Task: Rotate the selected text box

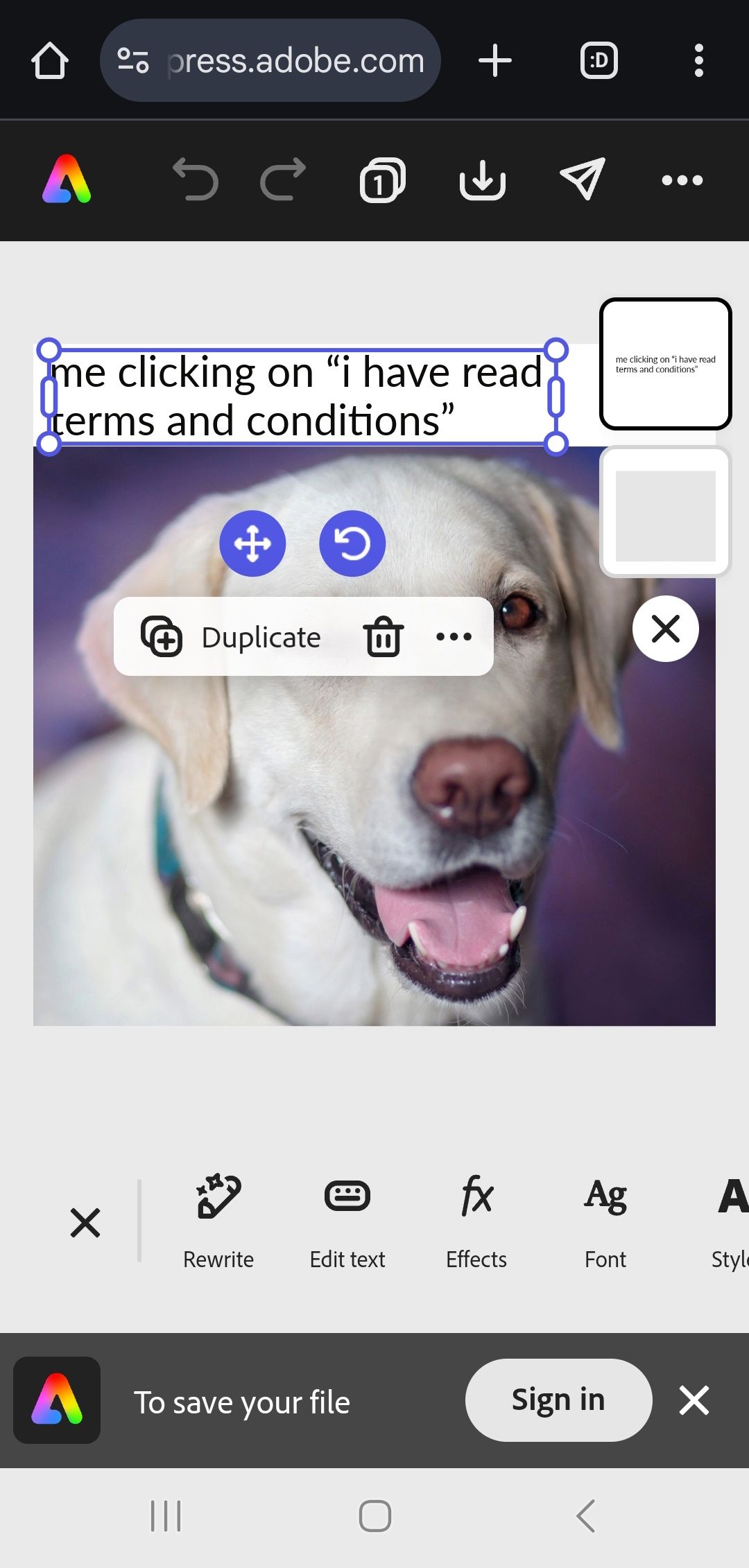Action: click(x=352, y=544)
